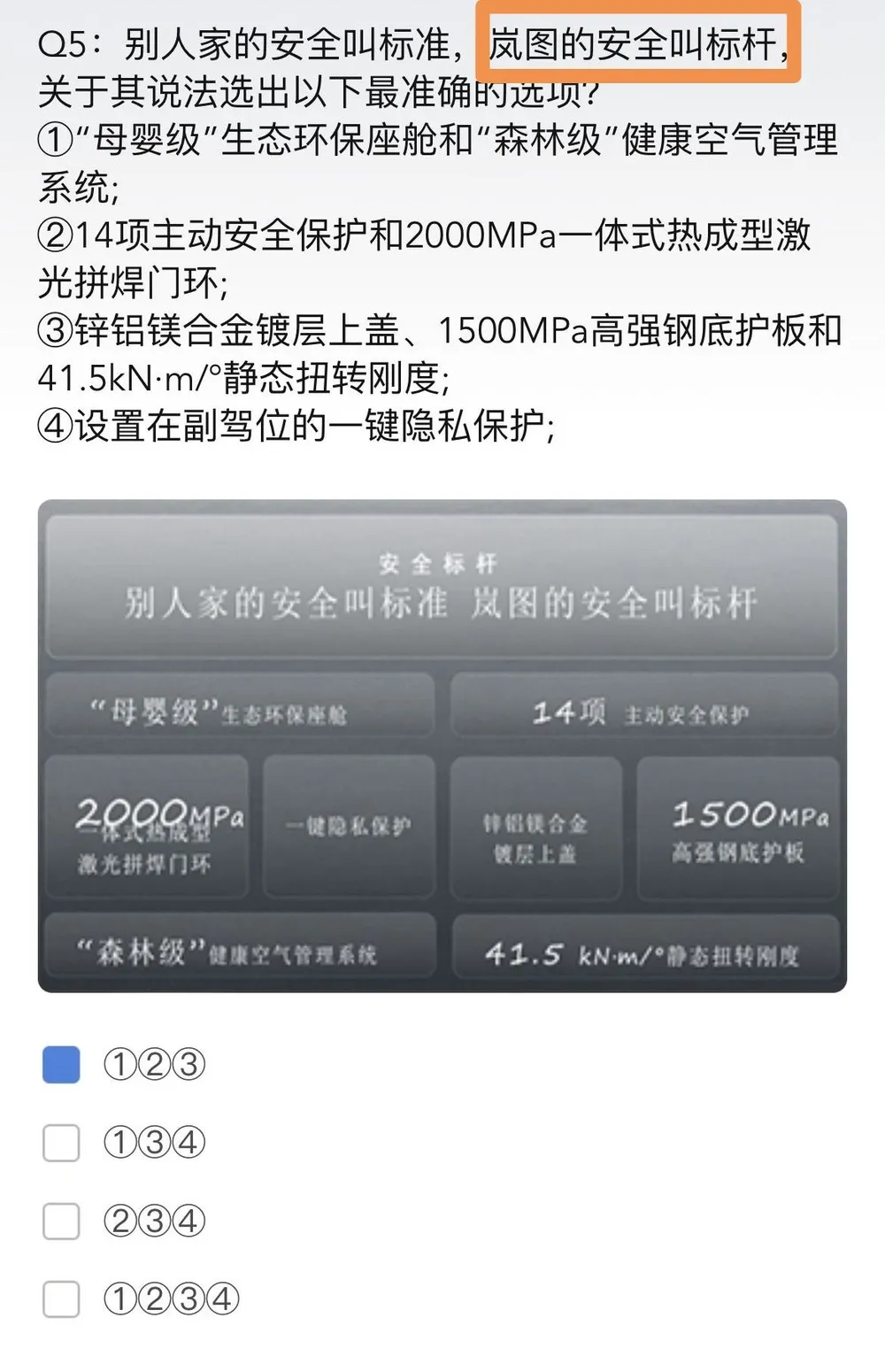Image resolution: width=885 pixels, height=1372 pixels.
Task: Uncheck the selected ①②③ option
Action: [x=61, y=1065]
